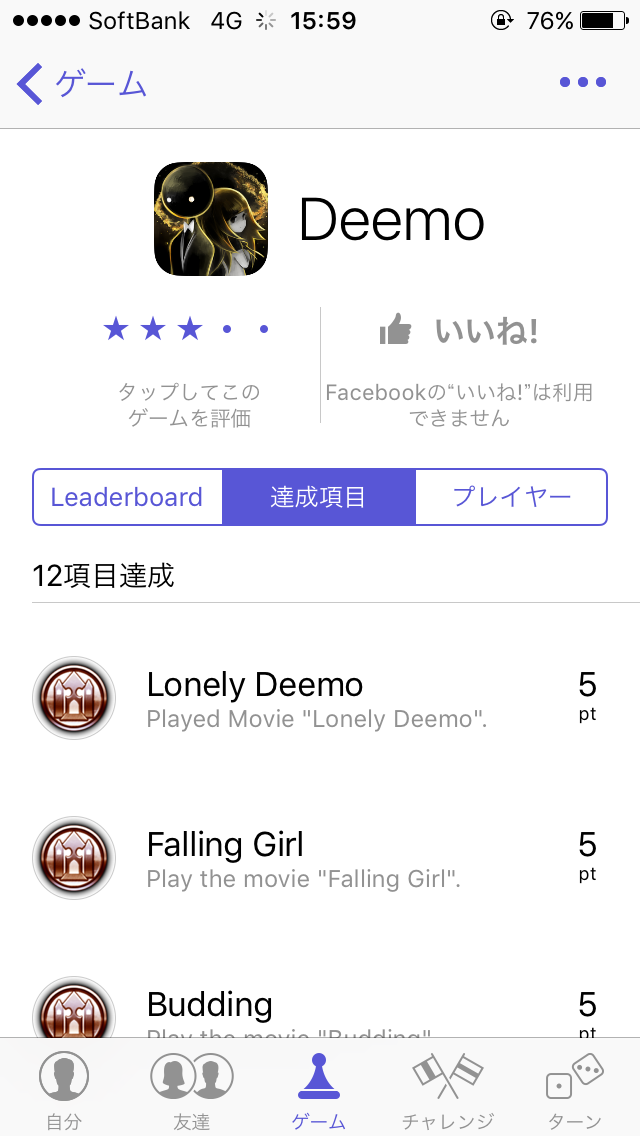Select the 達成項目 segment
This screenshot has height=1136, width=640.
(318, 497)
